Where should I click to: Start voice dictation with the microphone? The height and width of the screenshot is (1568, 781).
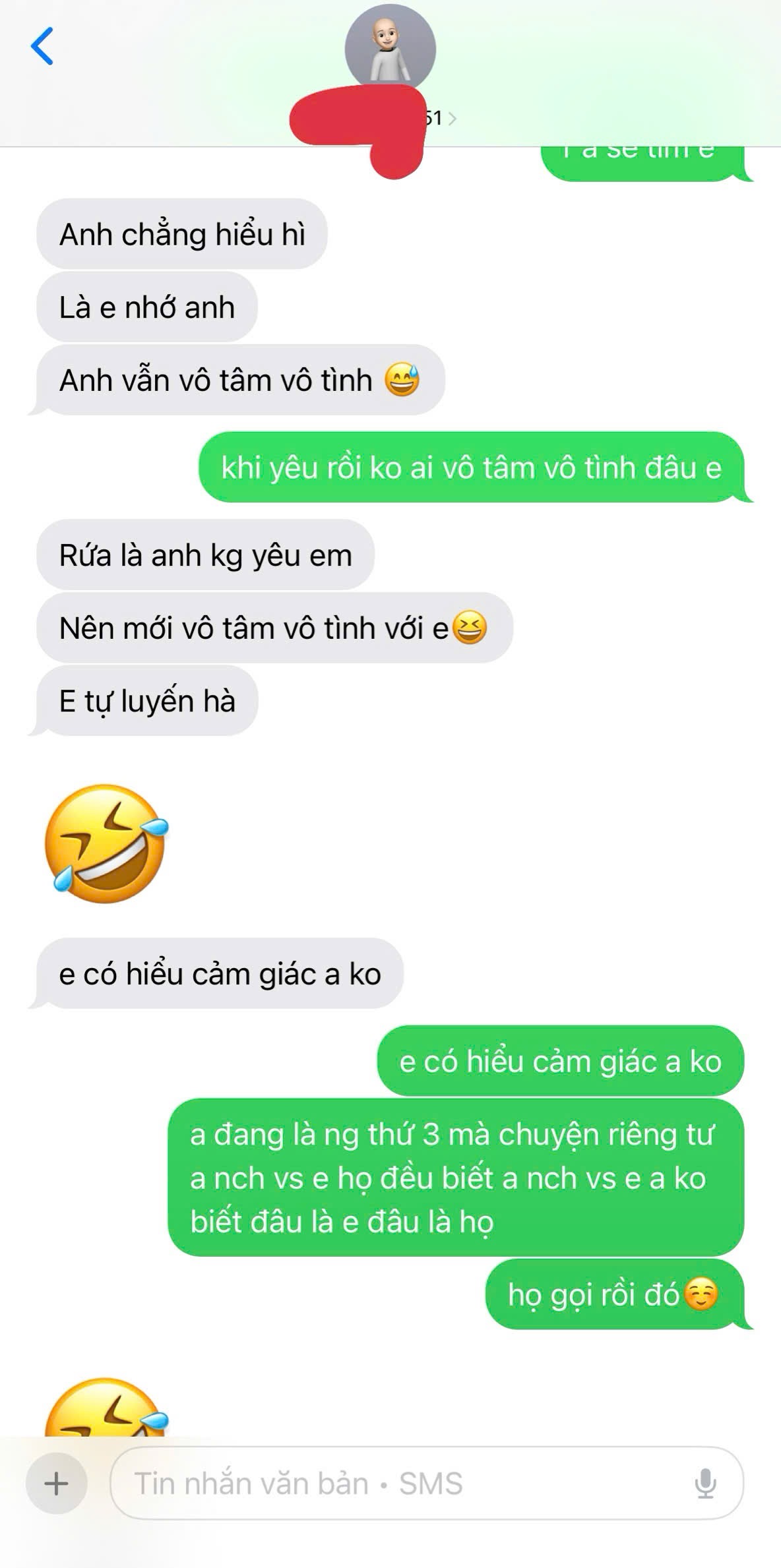pos(705,1484)
